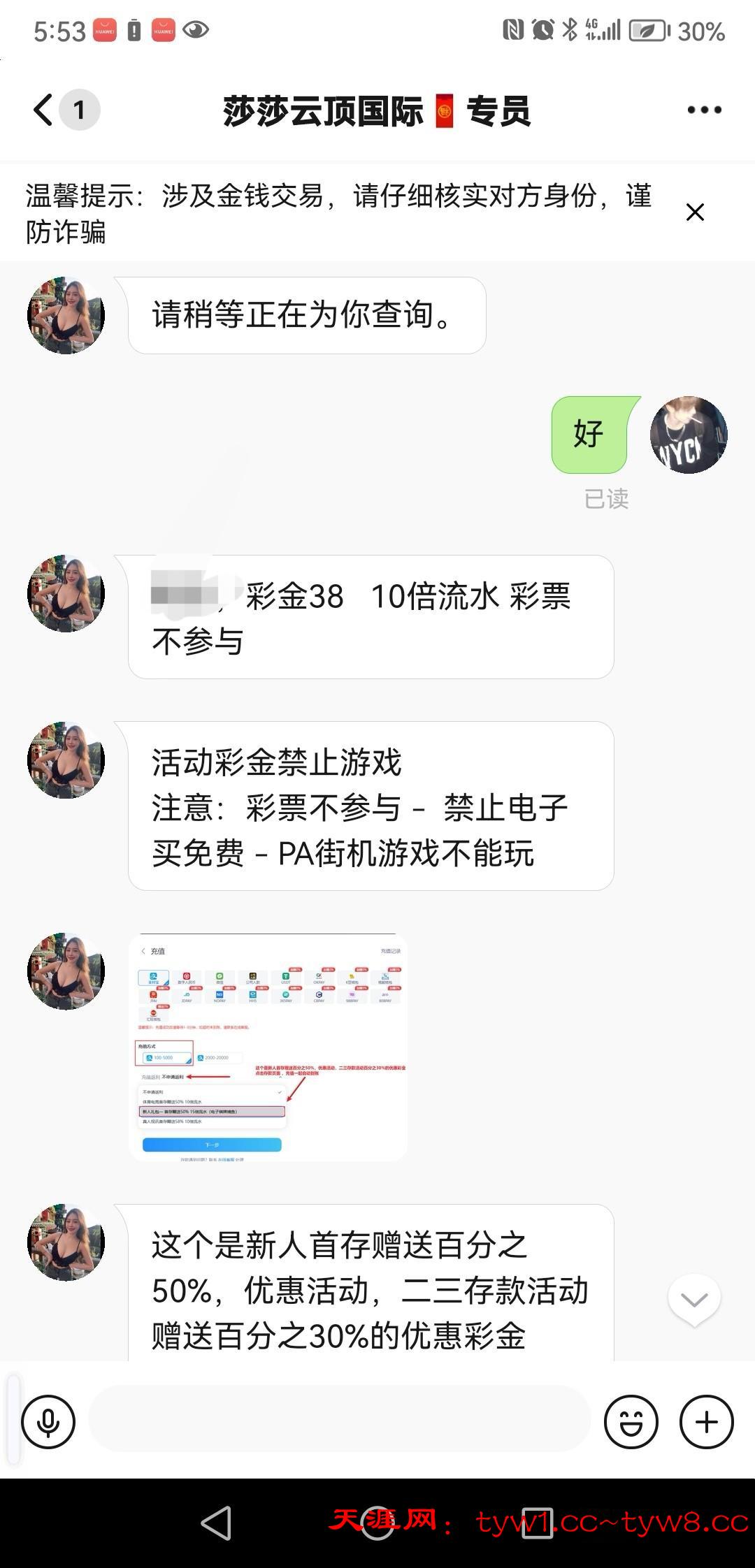The image size is (755, 1568).
Task: Dismiss the 温馨提示 fraud warning banner
Action: click(x=695, y=212)
